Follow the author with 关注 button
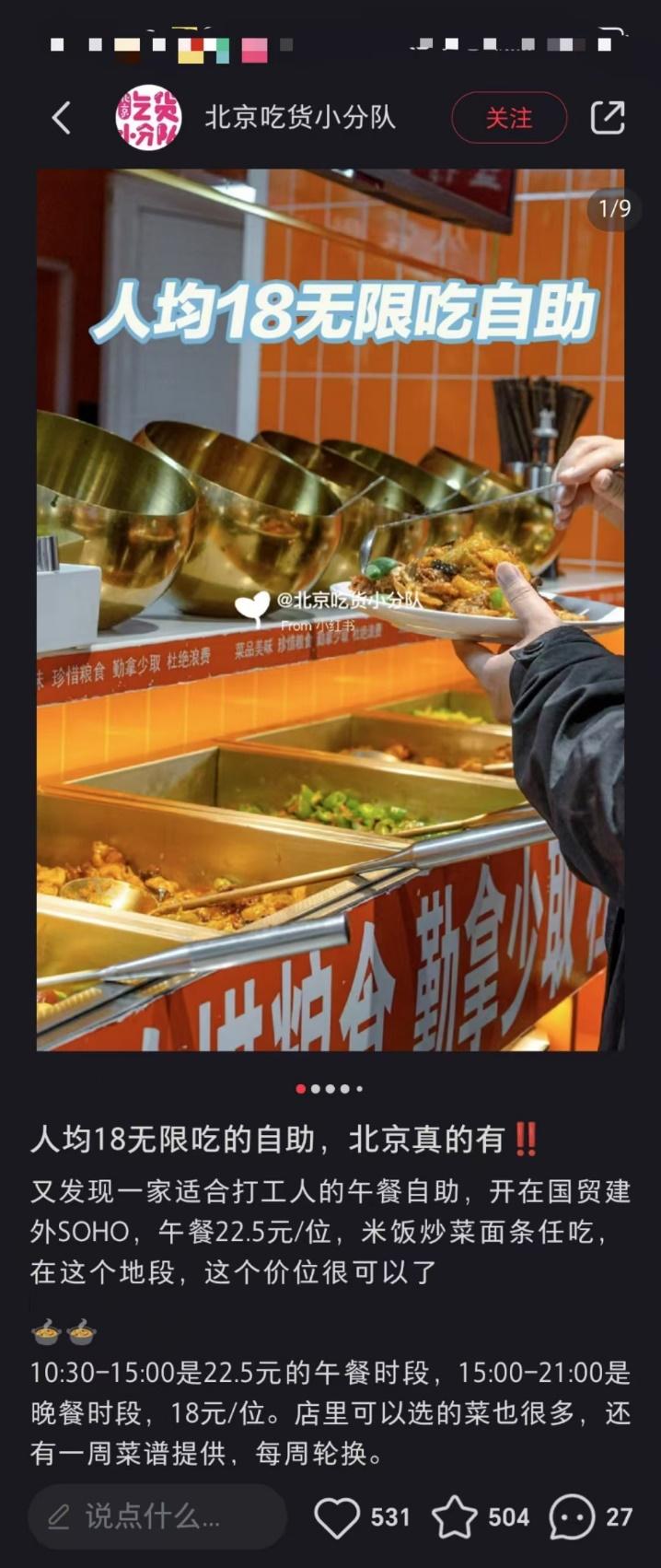The width and height of the screenshot is (661, 1568). click(508, 118)
